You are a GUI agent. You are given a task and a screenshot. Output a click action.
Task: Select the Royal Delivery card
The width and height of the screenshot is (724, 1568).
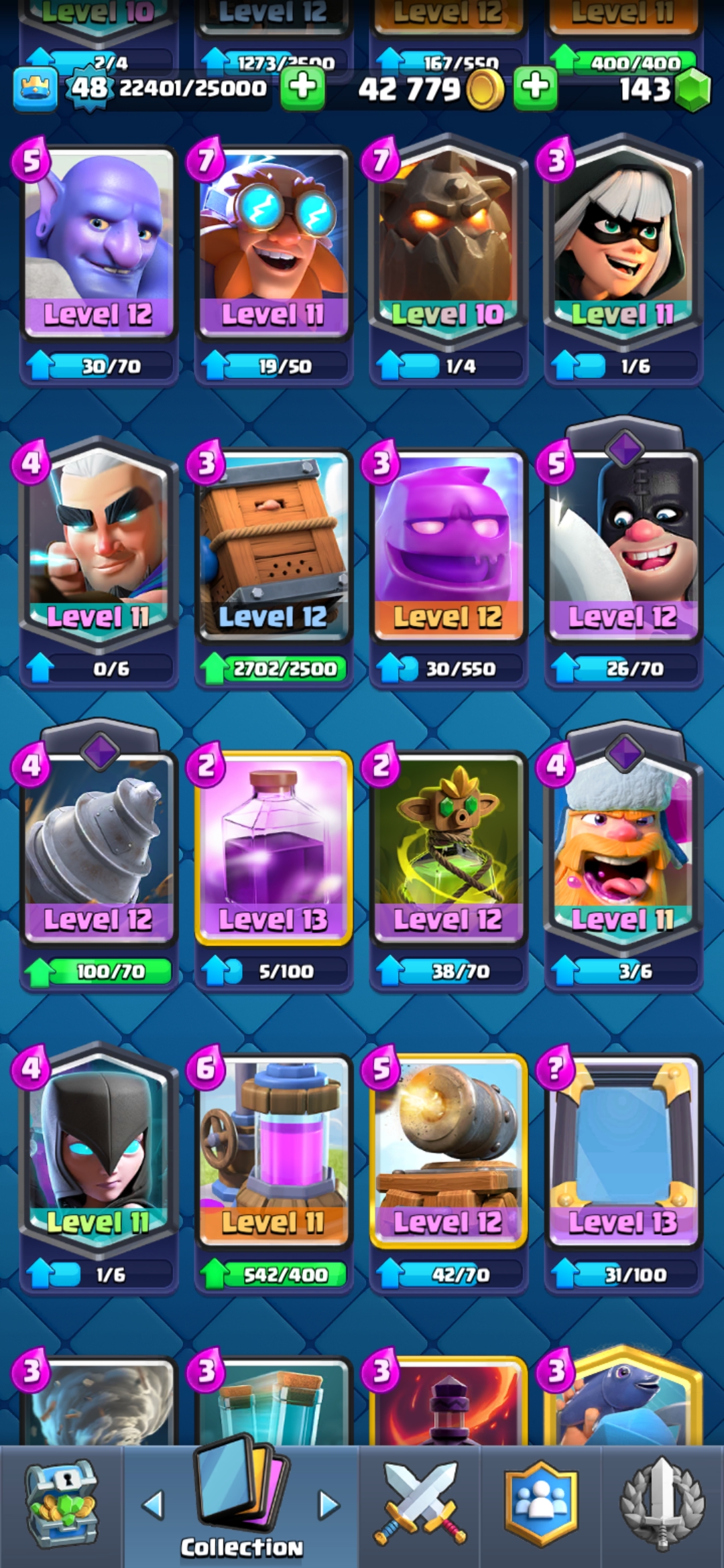tap(274, 543)
